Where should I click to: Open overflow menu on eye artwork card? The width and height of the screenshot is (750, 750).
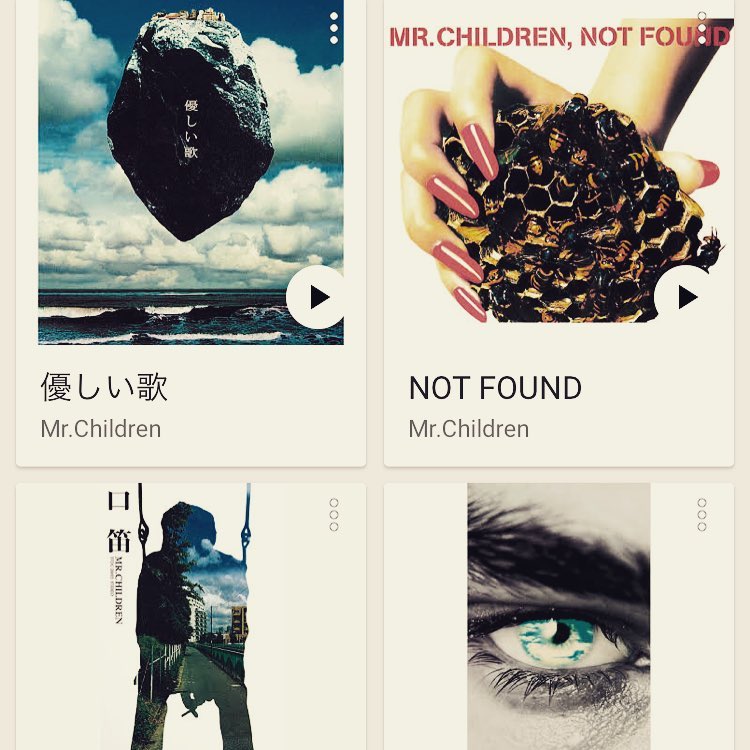point(702,514)
